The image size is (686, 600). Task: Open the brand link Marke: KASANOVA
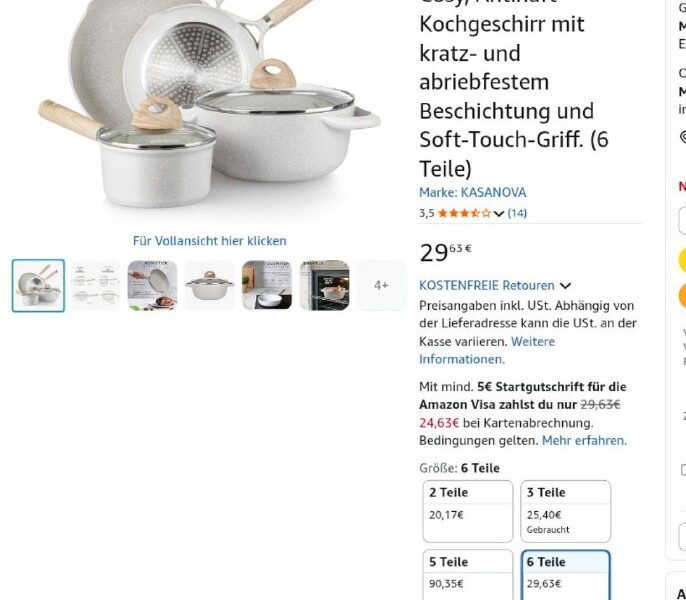click(x=472, y=192)
